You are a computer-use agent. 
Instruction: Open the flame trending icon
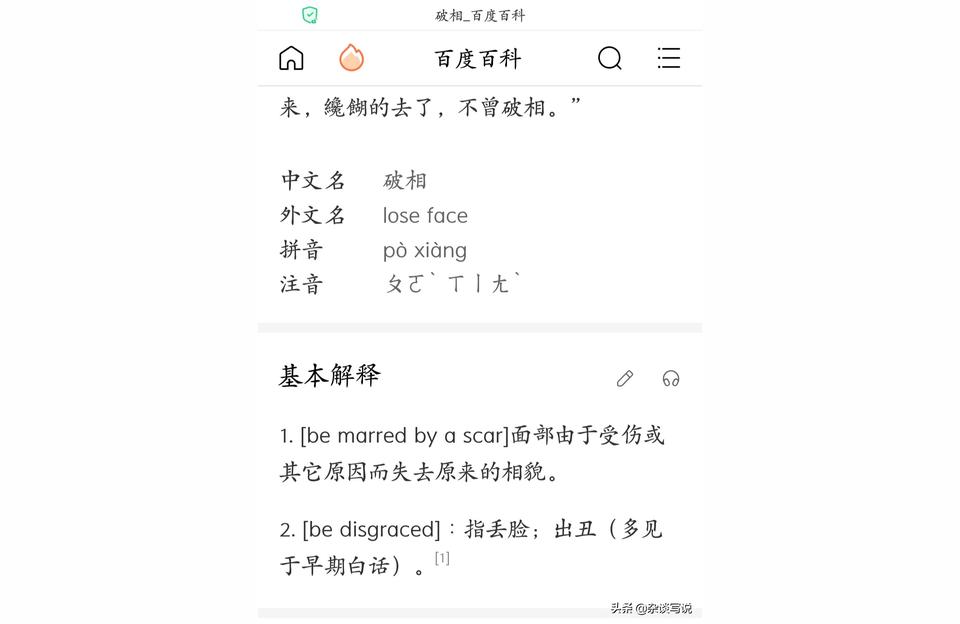(x=351, y=58)
